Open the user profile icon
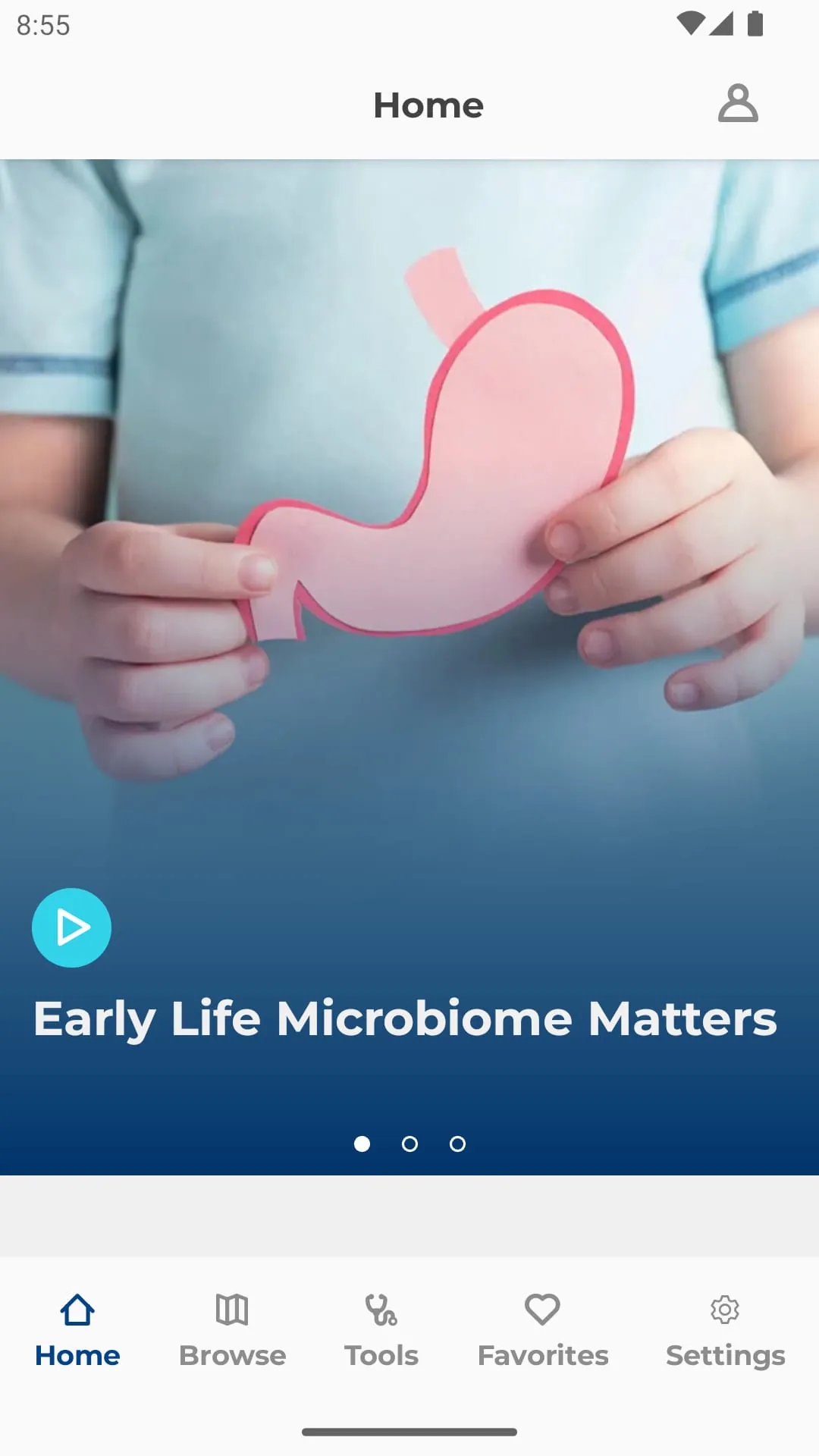819x1456 pixels. pyautogui.click(x=737, y=104)
